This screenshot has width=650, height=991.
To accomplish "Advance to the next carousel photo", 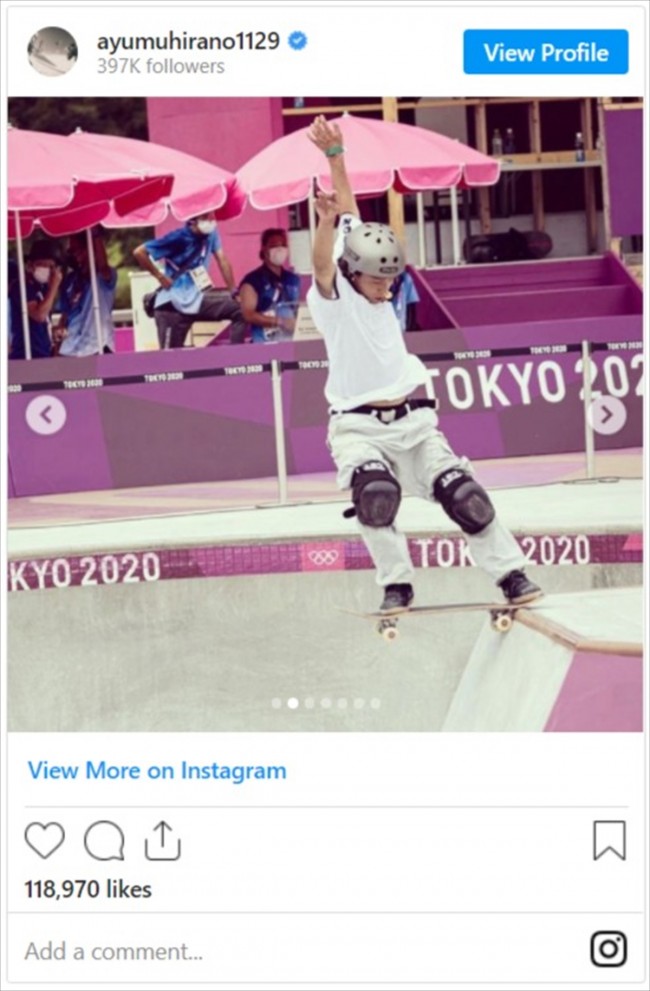I will [607, 415].
